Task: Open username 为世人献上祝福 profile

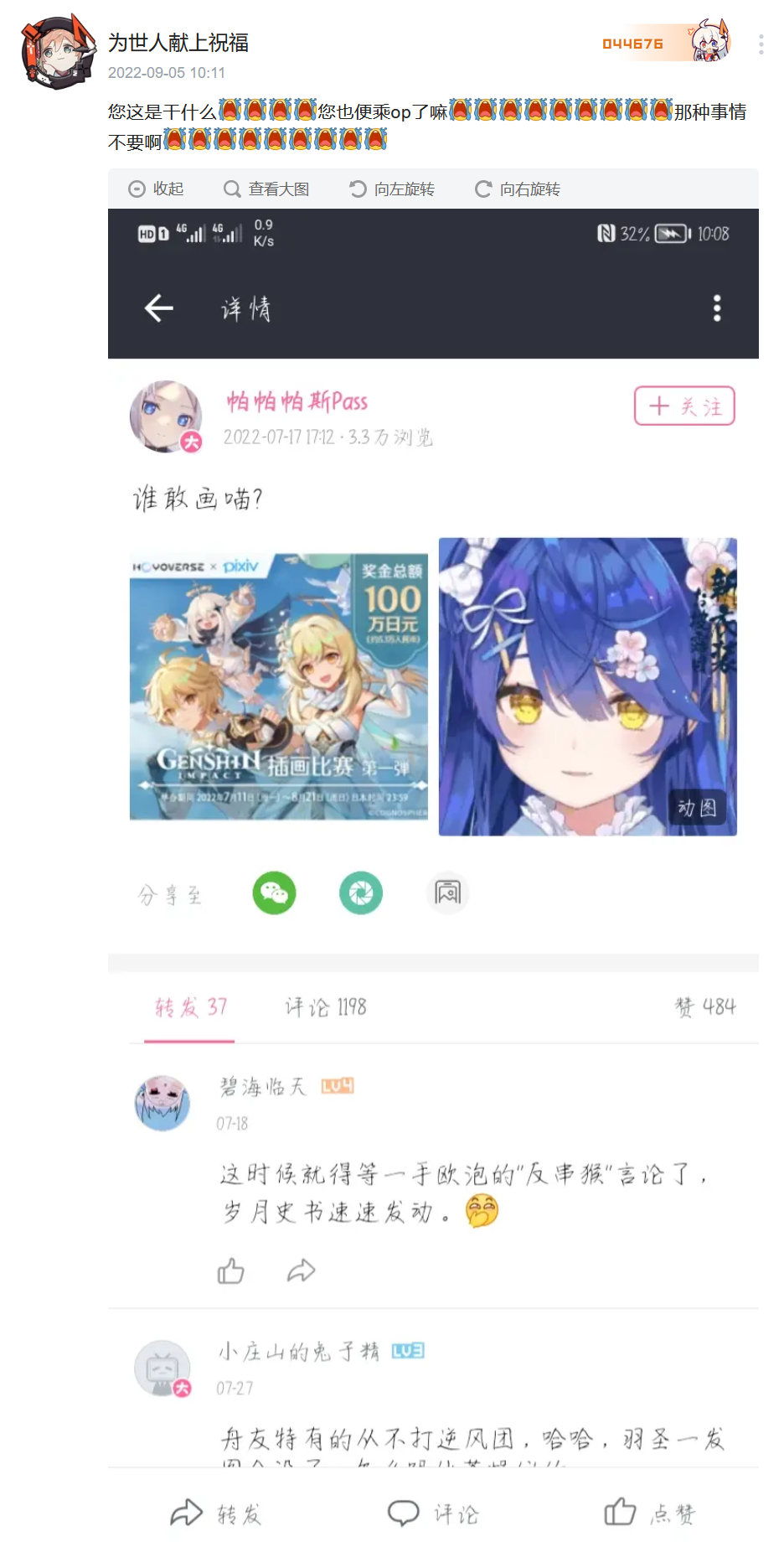Action: [x=178, y=43]
